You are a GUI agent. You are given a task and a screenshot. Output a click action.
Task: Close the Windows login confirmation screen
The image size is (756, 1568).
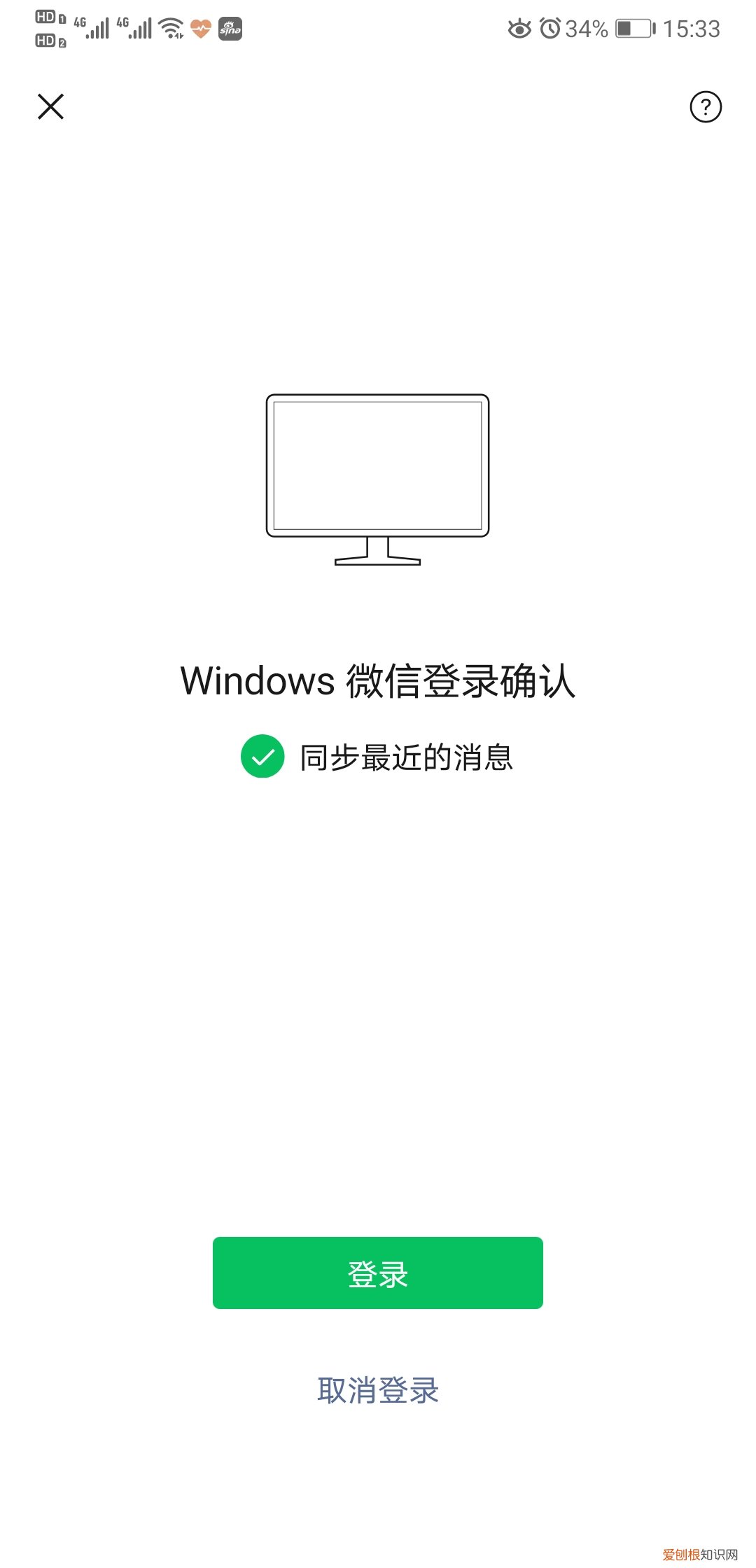pyautogui.click(x=51, y=107)
